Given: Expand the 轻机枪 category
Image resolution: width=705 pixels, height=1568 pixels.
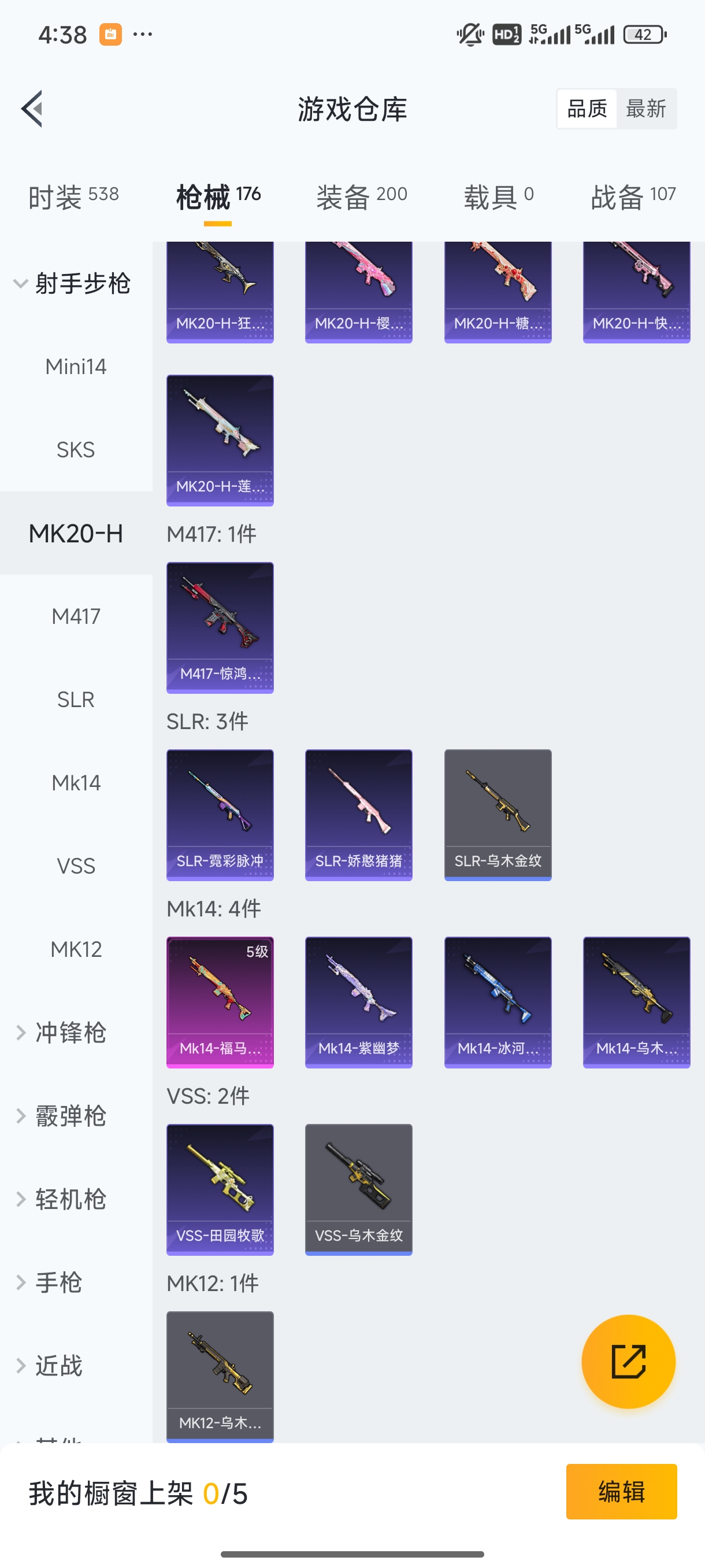Looking at the screenshot, I should point(70,1199).
